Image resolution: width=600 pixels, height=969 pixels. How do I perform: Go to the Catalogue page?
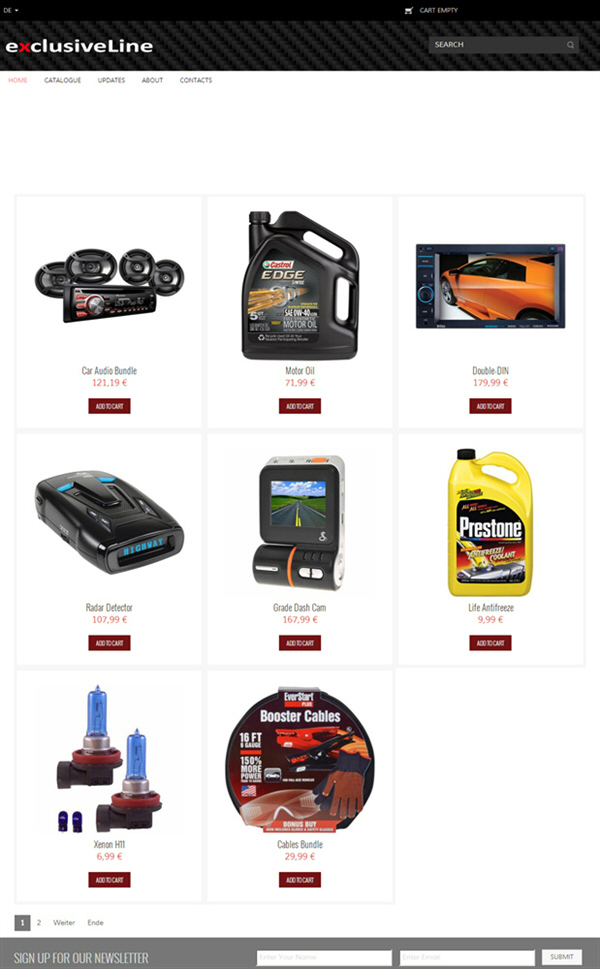[x=62, y=80]
